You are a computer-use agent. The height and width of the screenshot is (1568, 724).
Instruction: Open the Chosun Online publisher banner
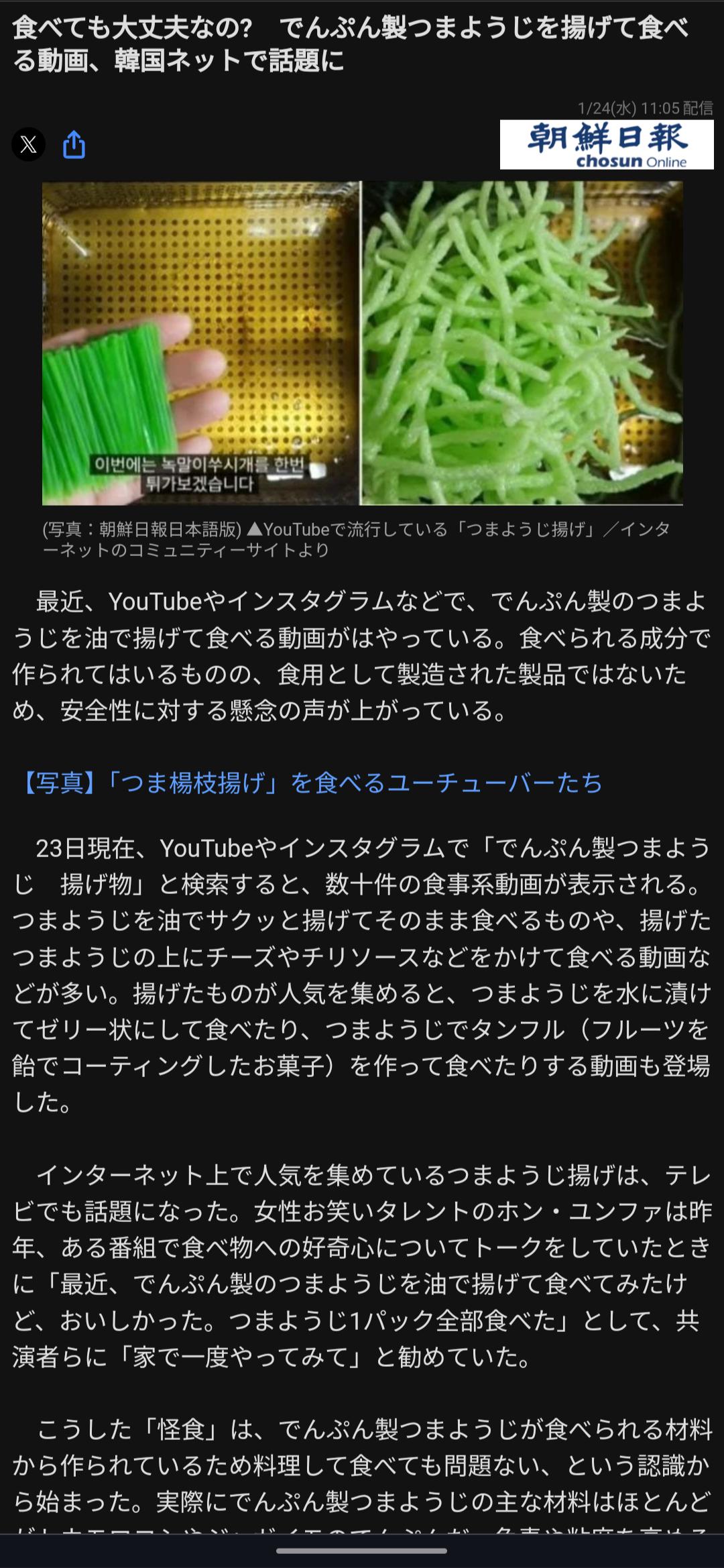(x=606, y=144)
